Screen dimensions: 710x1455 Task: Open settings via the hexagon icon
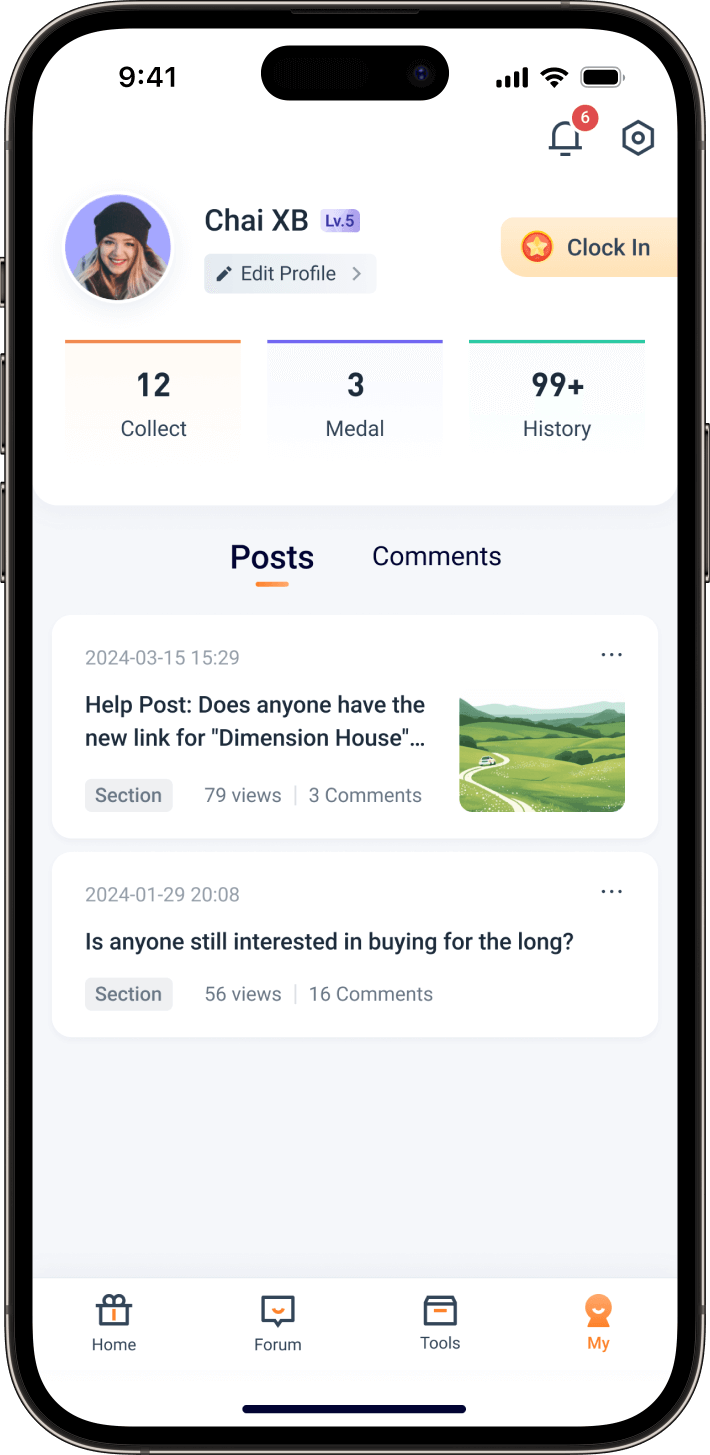pyautogui.click(x=637, y=138)
